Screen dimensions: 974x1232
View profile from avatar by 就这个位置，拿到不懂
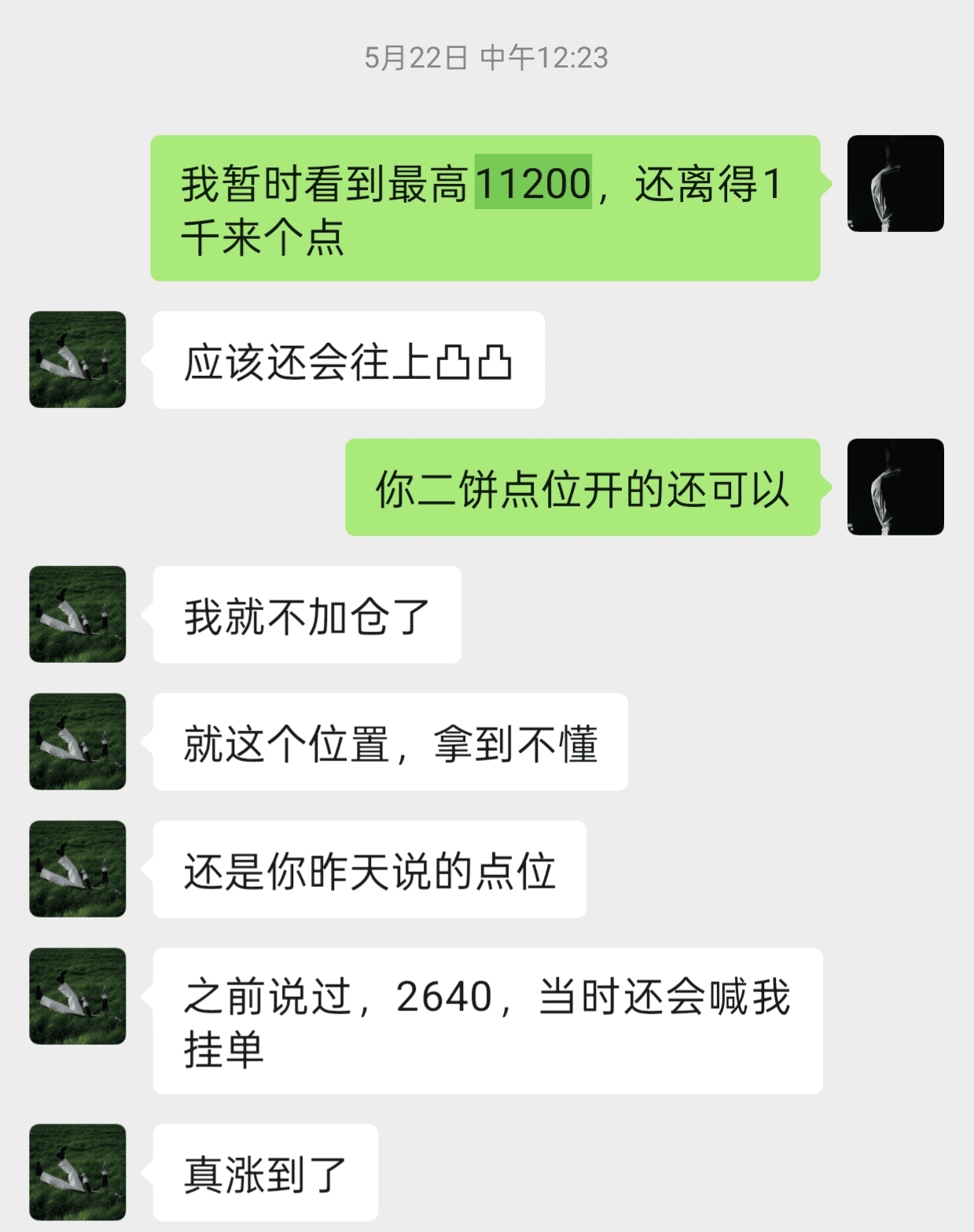pyautogui.click(x=78, y=741)
